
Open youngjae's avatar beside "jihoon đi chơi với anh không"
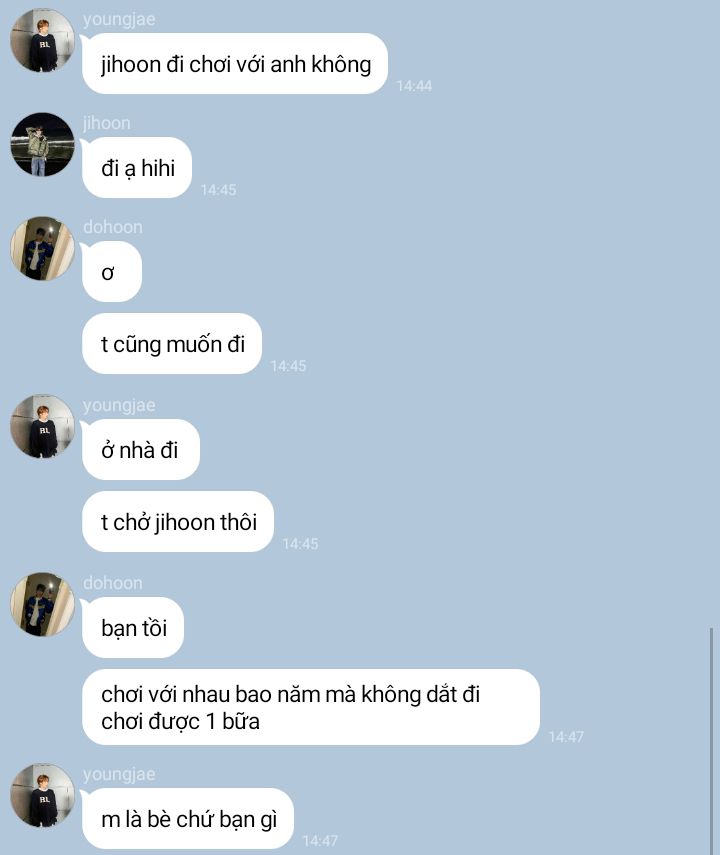pyautogui.click(x=42, y=41)
